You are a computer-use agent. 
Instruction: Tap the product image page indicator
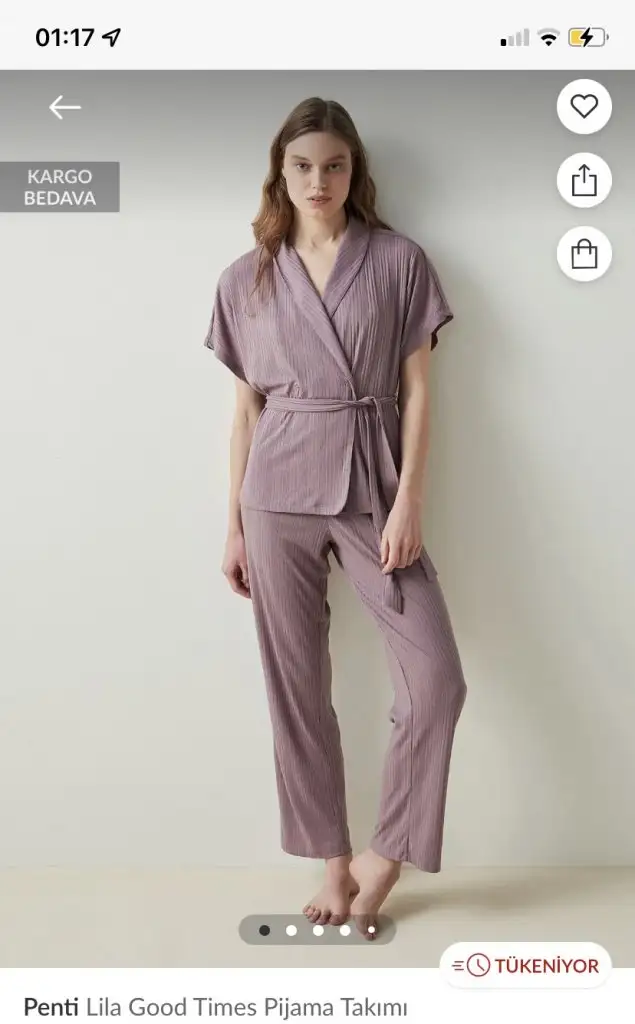[x=317, y=930]
